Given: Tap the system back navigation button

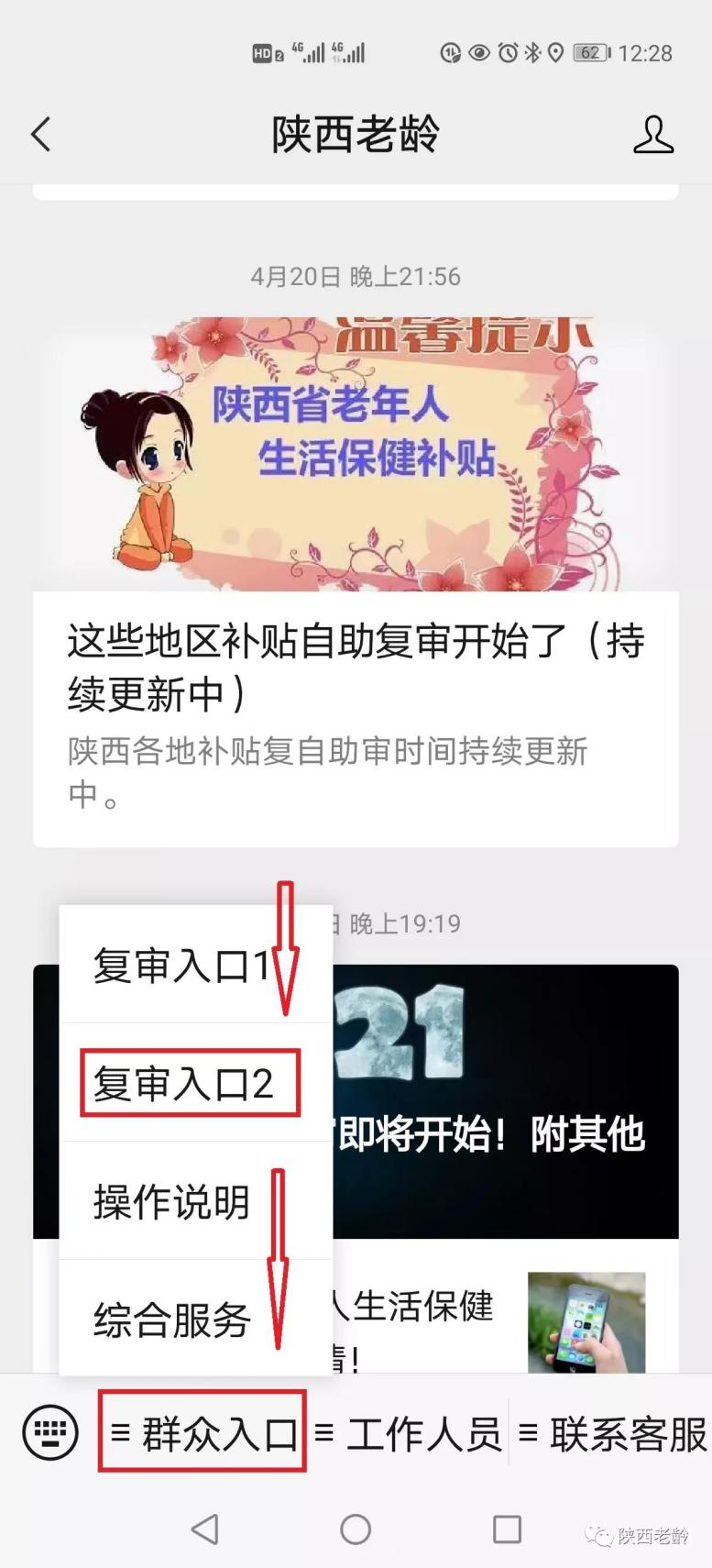Looking at the screenshot, I should [x=204, y=1529].
